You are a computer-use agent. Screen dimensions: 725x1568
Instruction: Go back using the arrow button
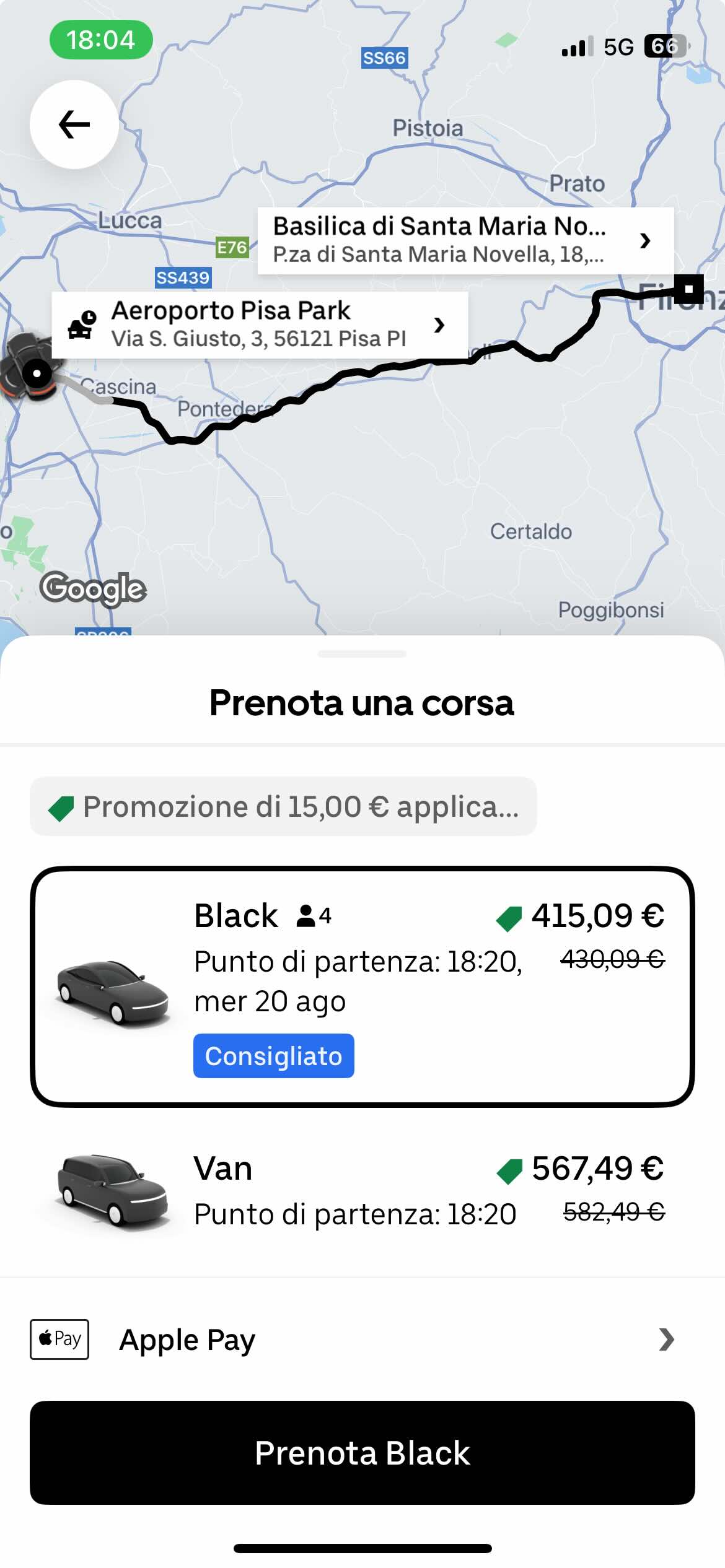click(74, 124)
